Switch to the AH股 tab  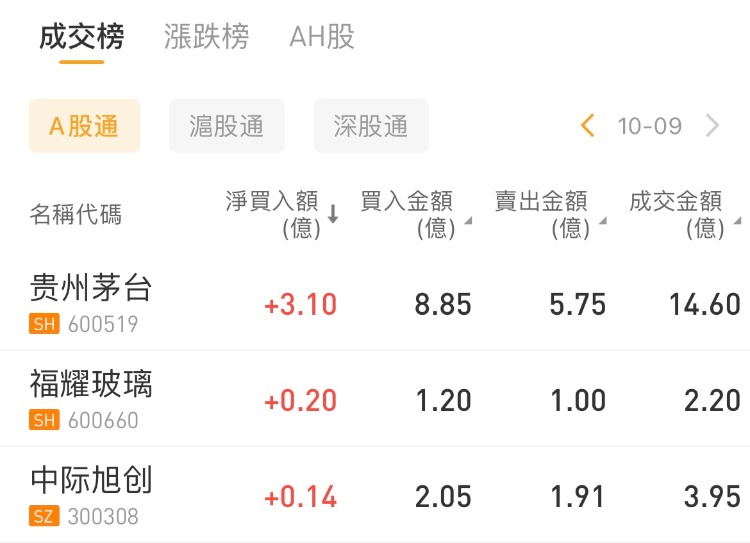pyautogui.click(x=322, y=38)
